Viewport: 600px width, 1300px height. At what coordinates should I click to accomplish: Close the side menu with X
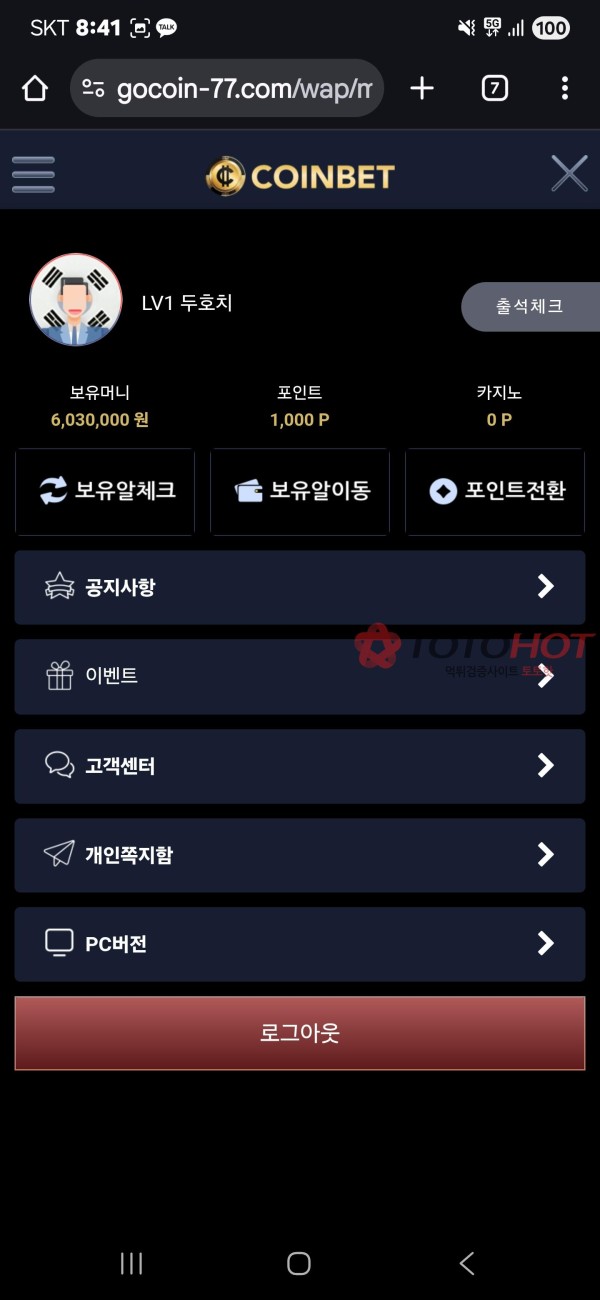tap(569, 174)
